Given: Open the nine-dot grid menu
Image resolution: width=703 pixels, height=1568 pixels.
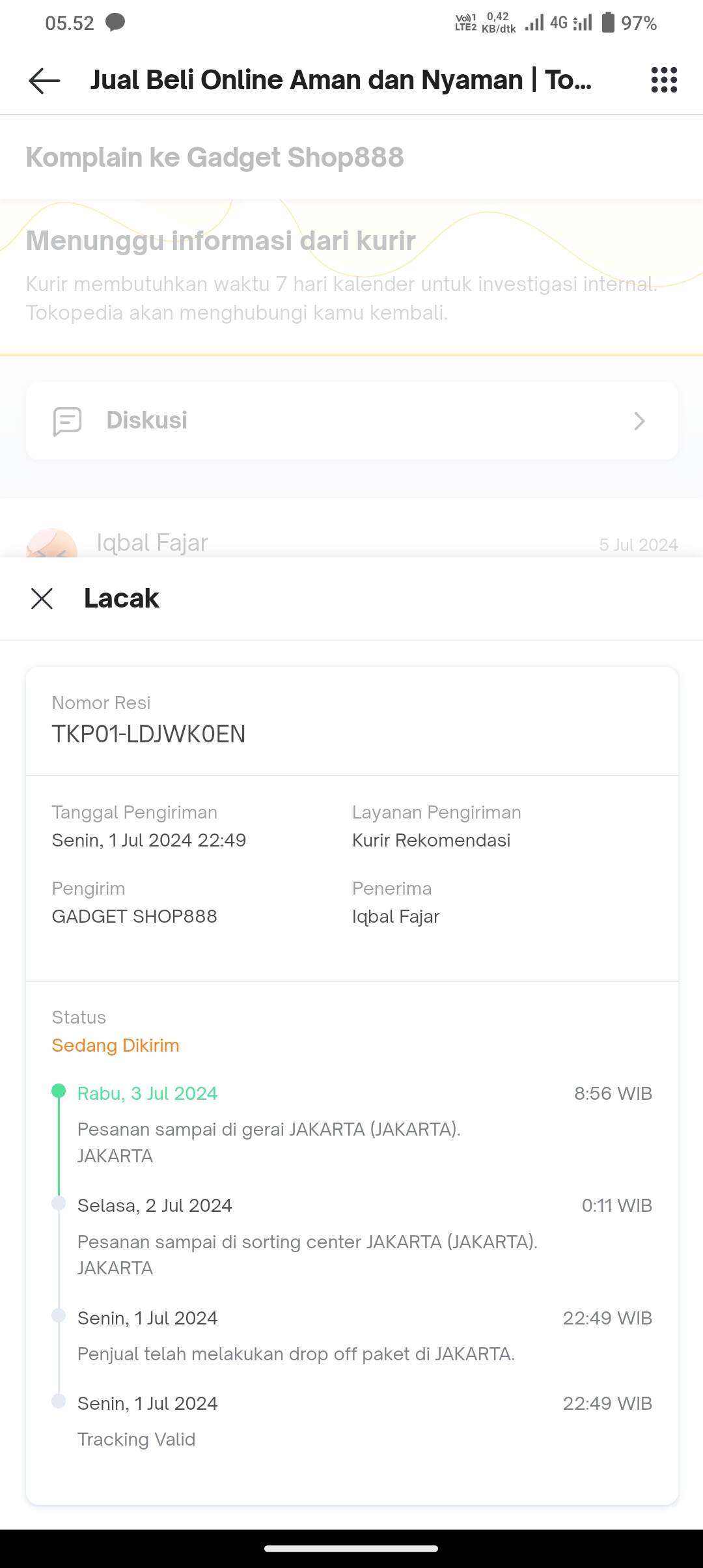Looking at the screenshot, I should 664,80.
